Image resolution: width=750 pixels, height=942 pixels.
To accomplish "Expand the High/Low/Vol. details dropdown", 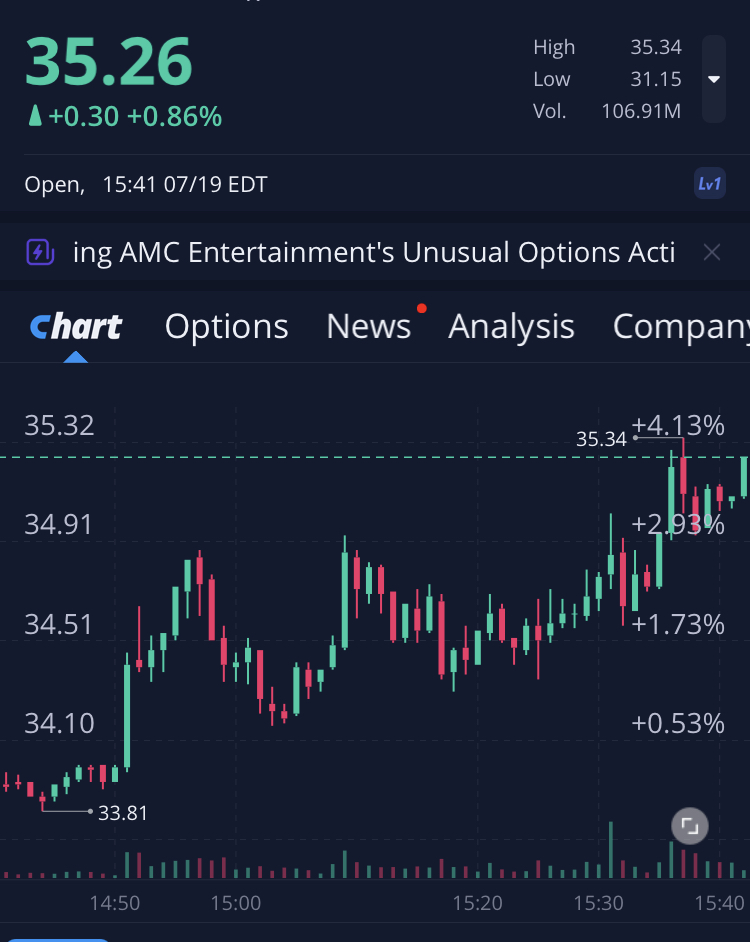I will click(713, 79).
